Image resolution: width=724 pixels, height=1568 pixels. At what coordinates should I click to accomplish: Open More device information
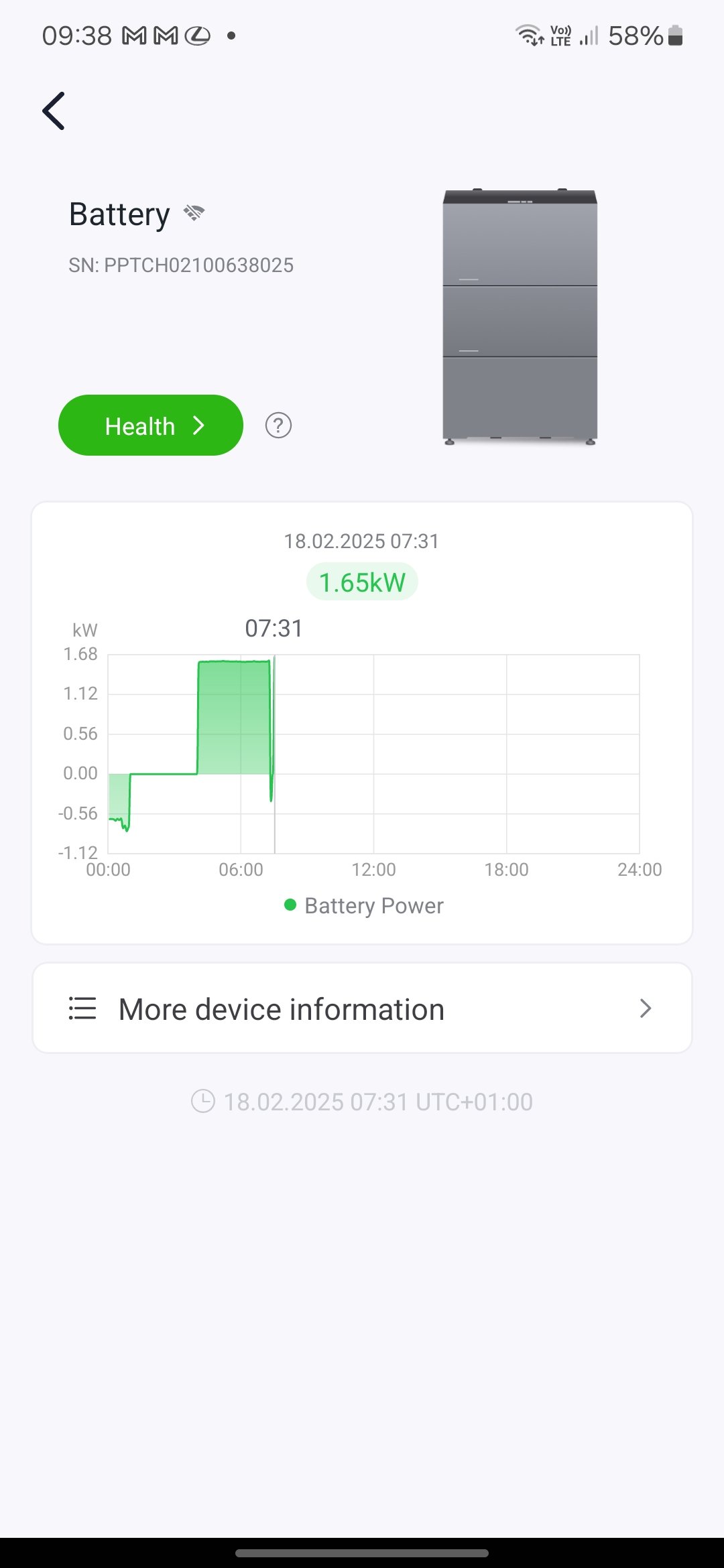(362, 1008)
